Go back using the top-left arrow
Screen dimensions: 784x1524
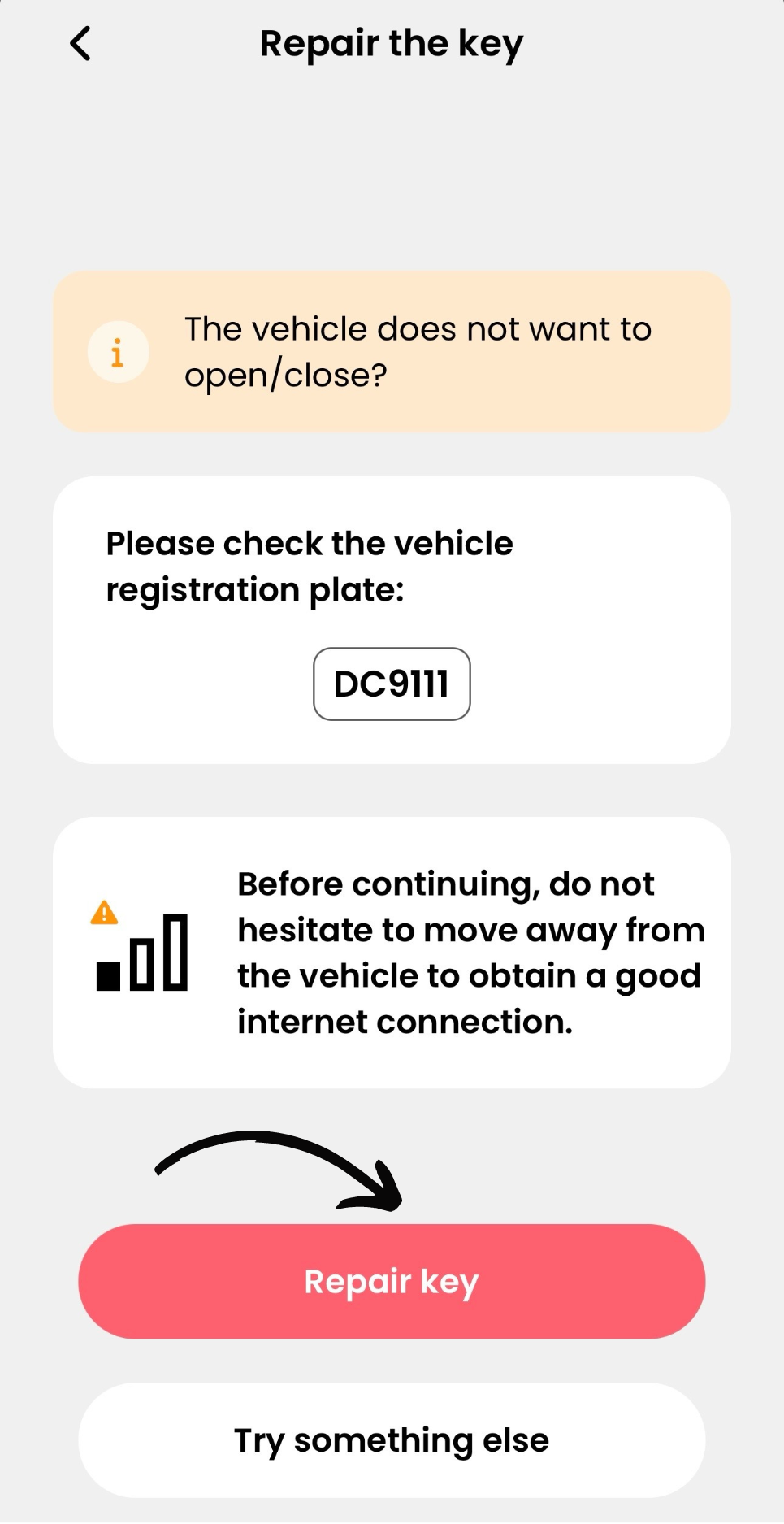pyautogui.click(x=80, y=44)
